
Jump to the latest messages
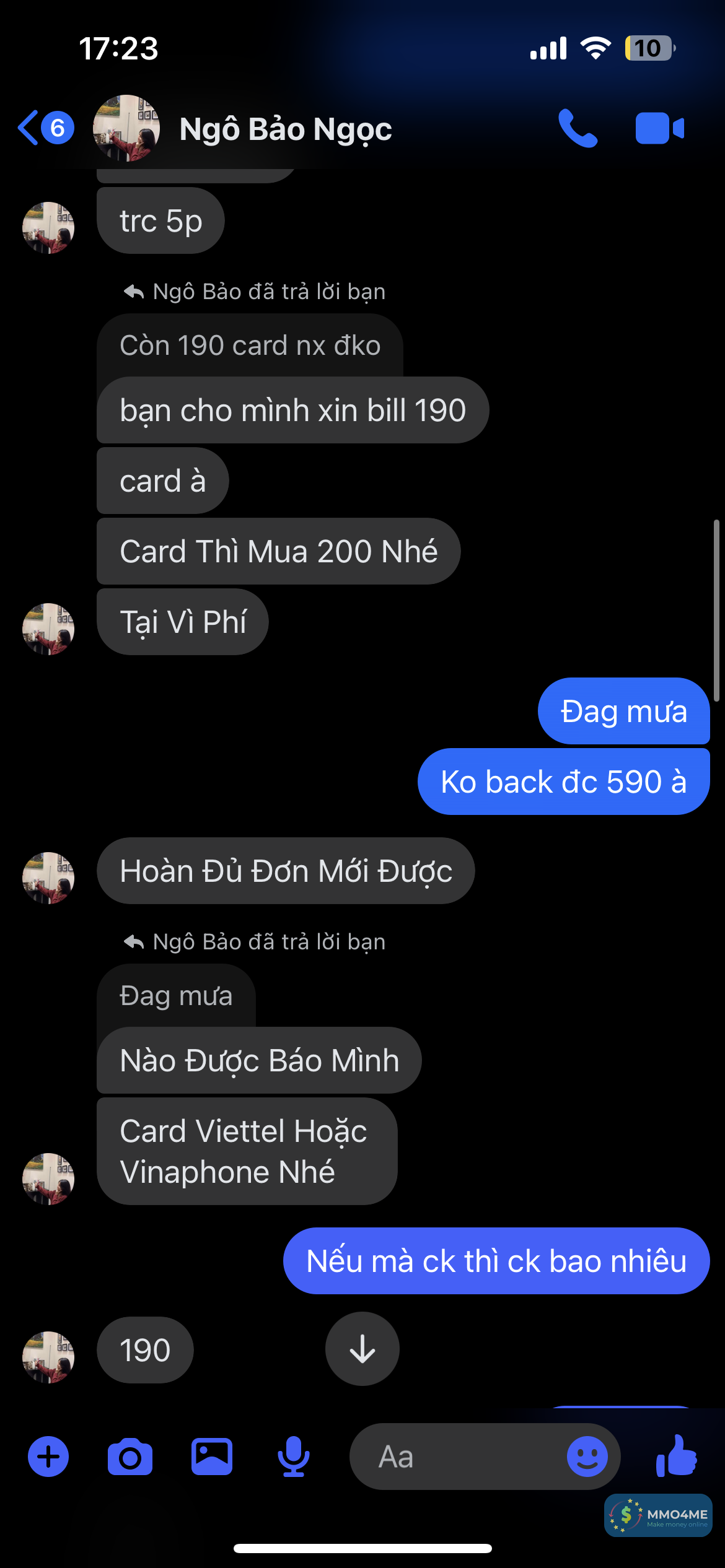click(362, 1349)
